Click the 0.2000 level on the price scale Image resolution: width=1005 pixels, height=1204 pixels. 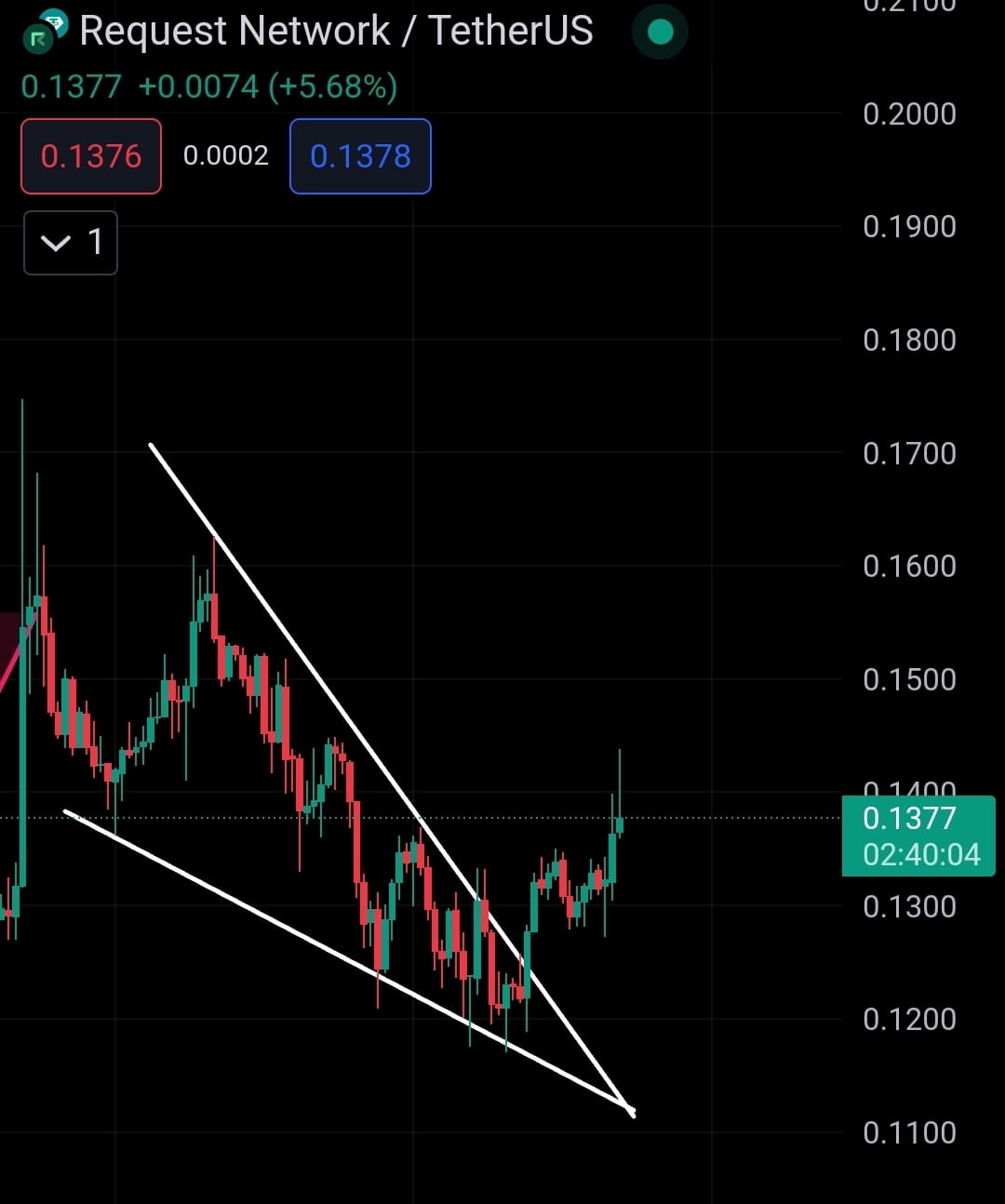coord(909,114)
